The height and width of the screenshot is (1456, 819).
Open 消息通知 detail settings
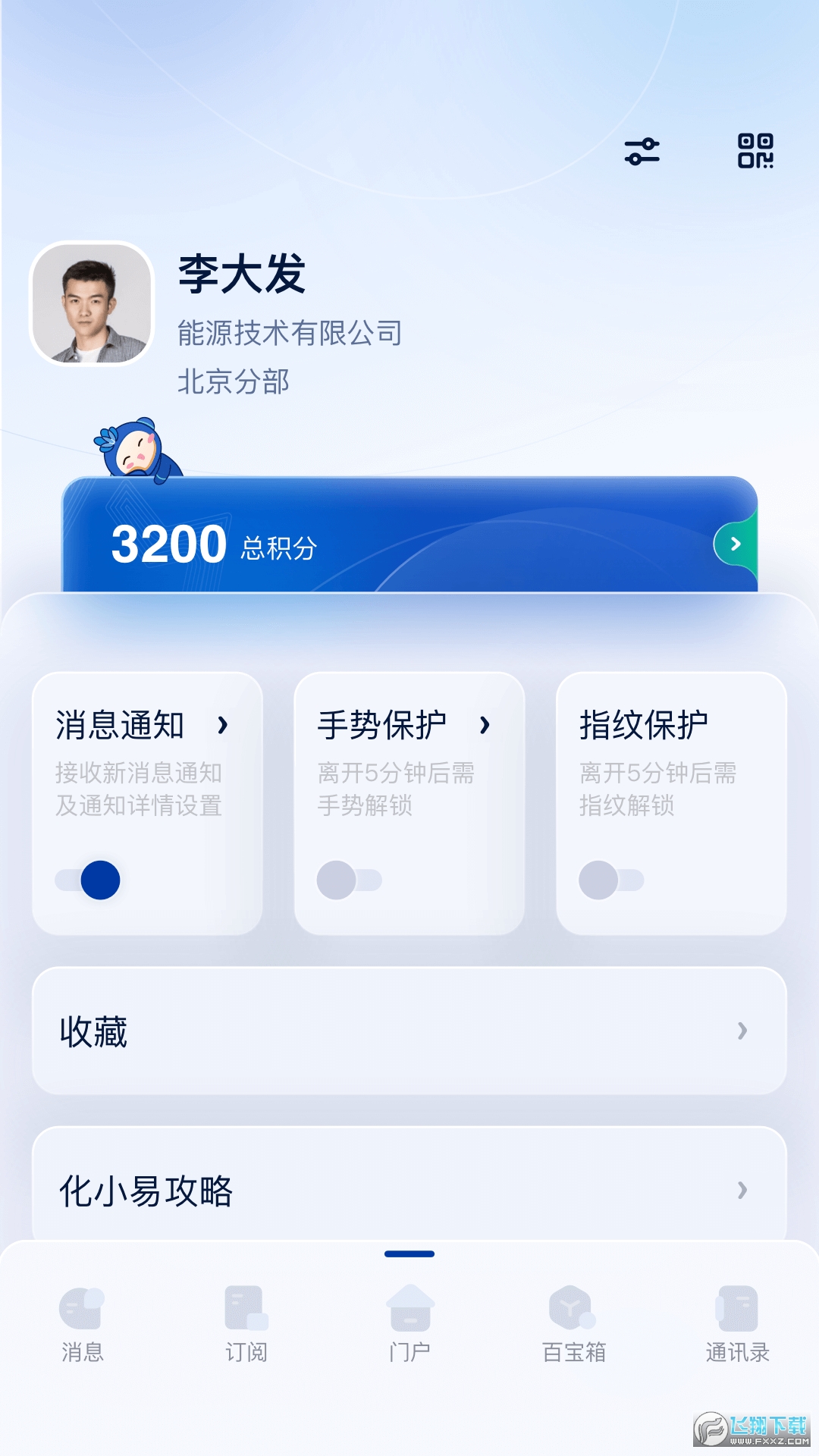(222, 725)
